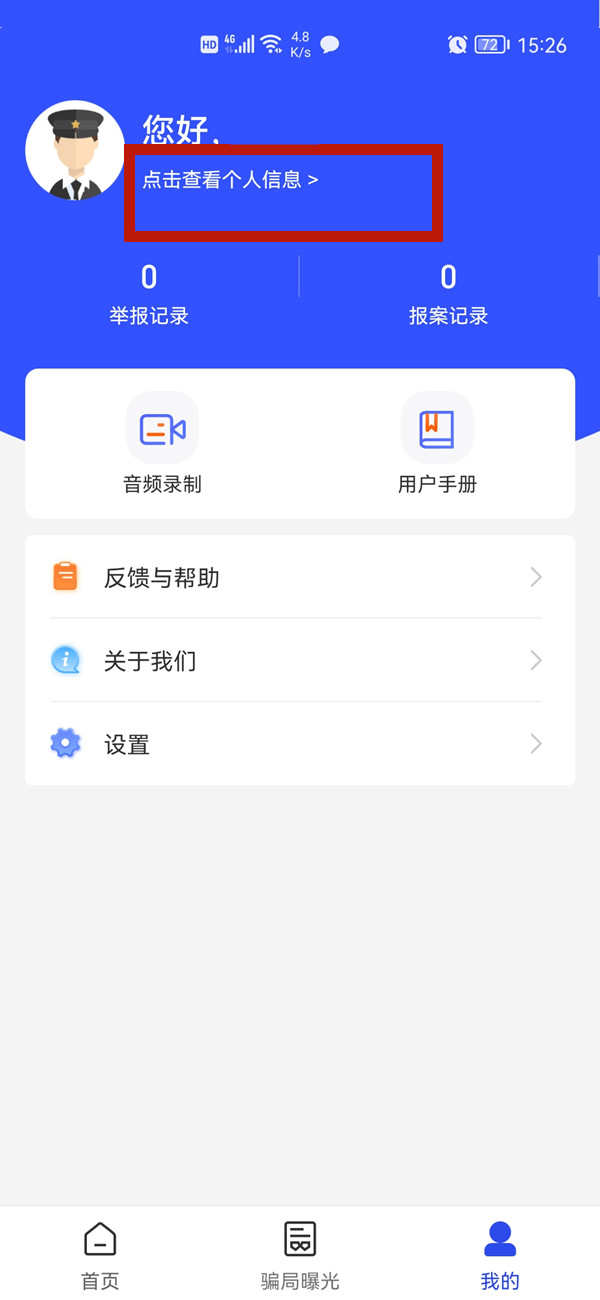Open 关于我们 row
600x1300 pixels.
pyautogui.click(x=300, y=660)
